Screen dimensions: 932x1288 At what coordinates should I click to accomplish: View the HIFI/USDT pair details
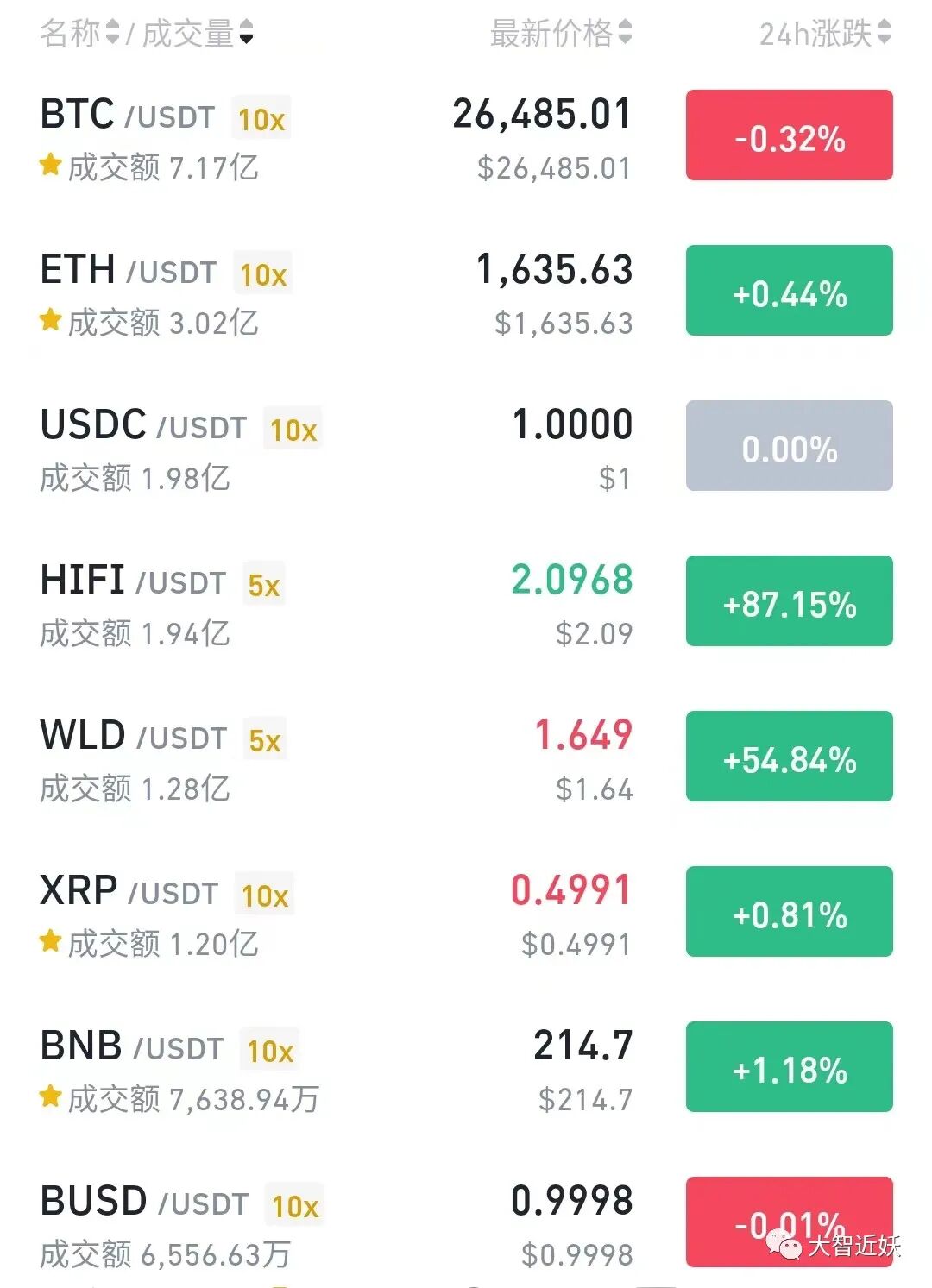point(466,604)
